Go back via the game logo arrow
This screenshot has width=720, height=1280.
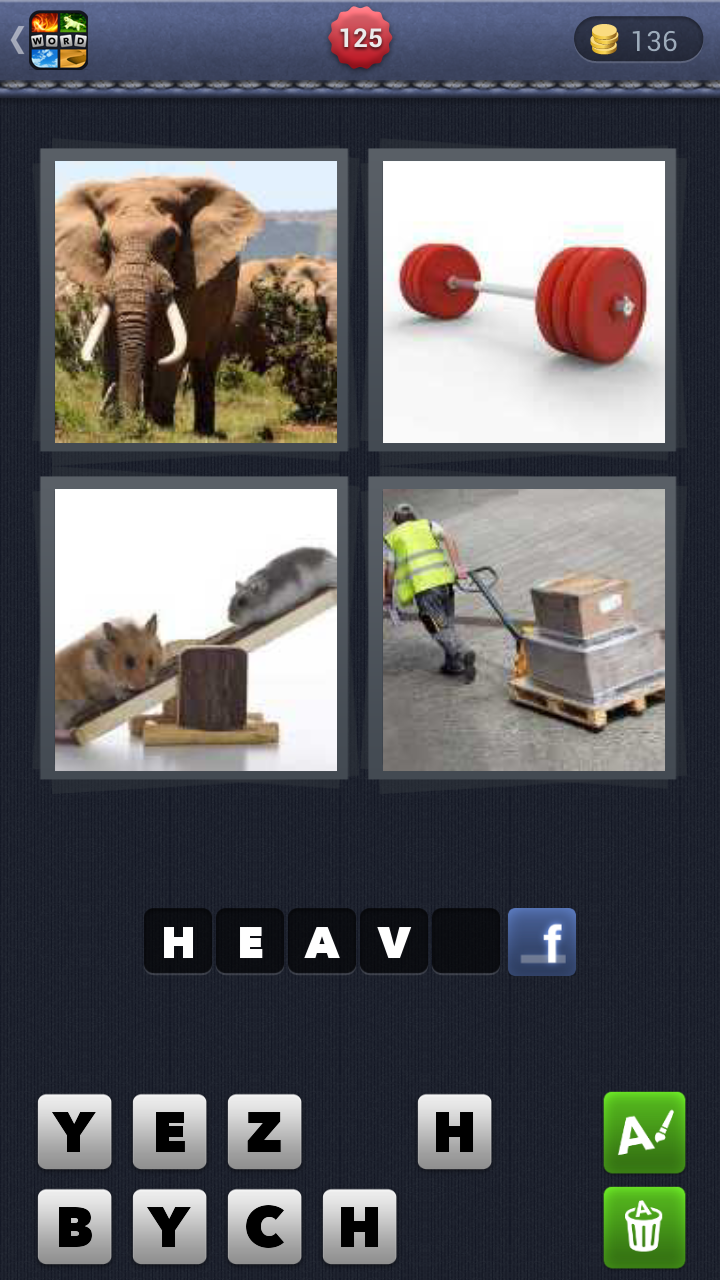pyautogui.click(x=50, y=40)
